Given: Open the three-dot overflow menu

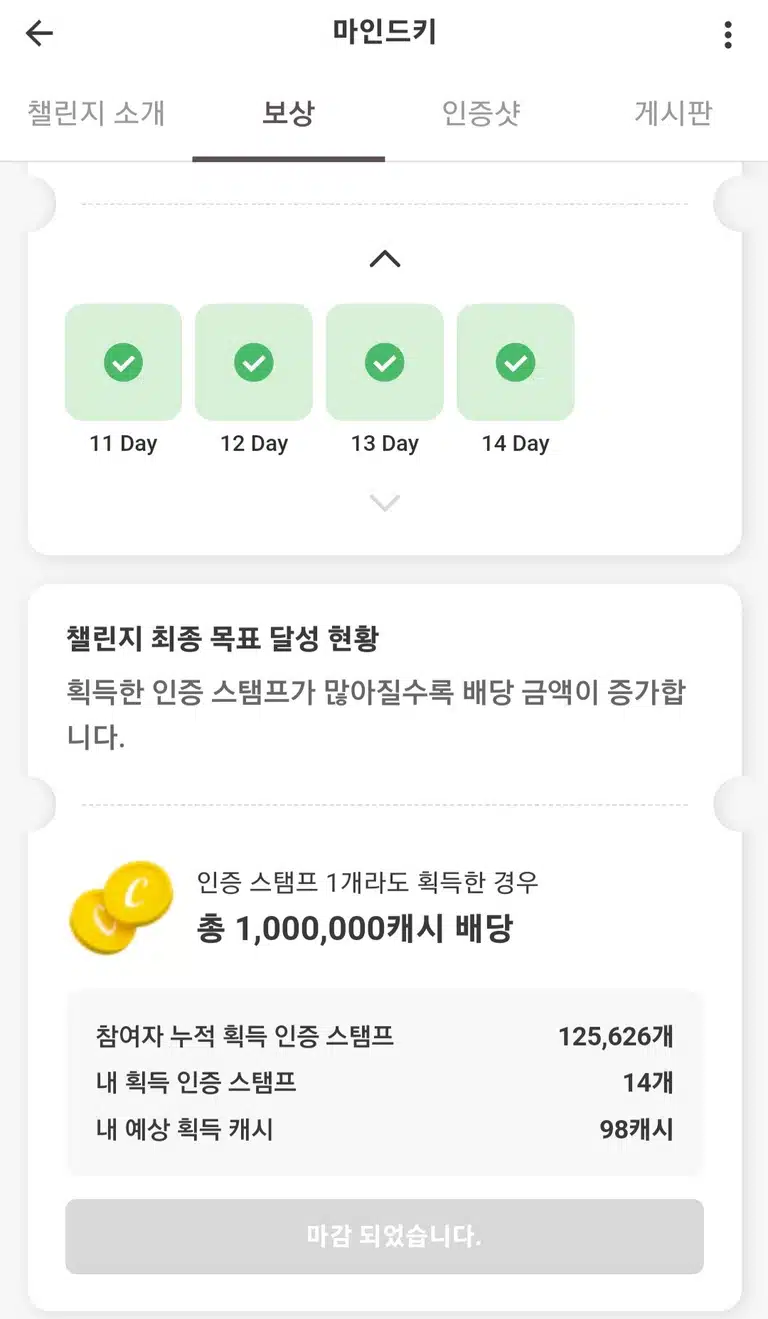Looking at the screenshot, I should 728,35.
